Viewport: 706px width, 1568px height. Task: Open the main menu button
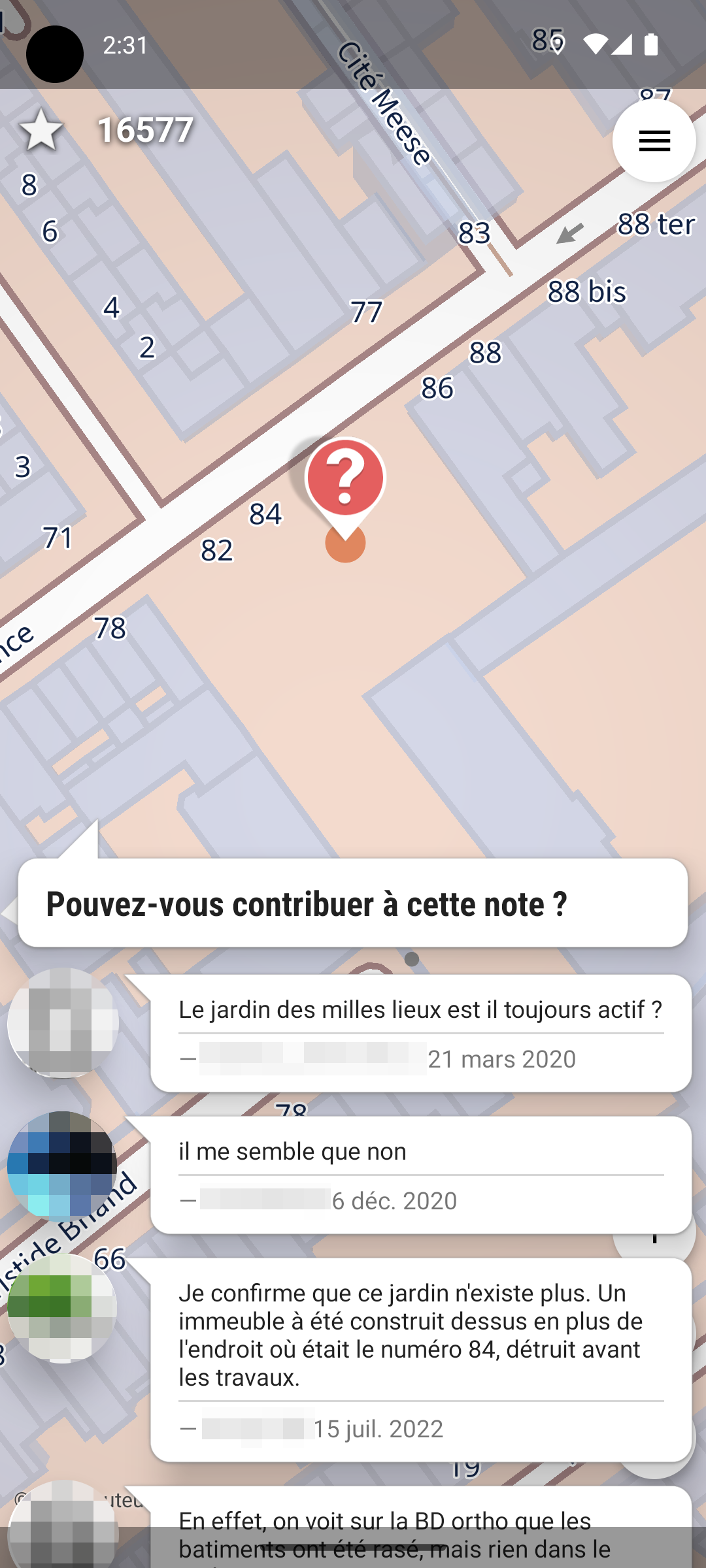pos(654,140)
